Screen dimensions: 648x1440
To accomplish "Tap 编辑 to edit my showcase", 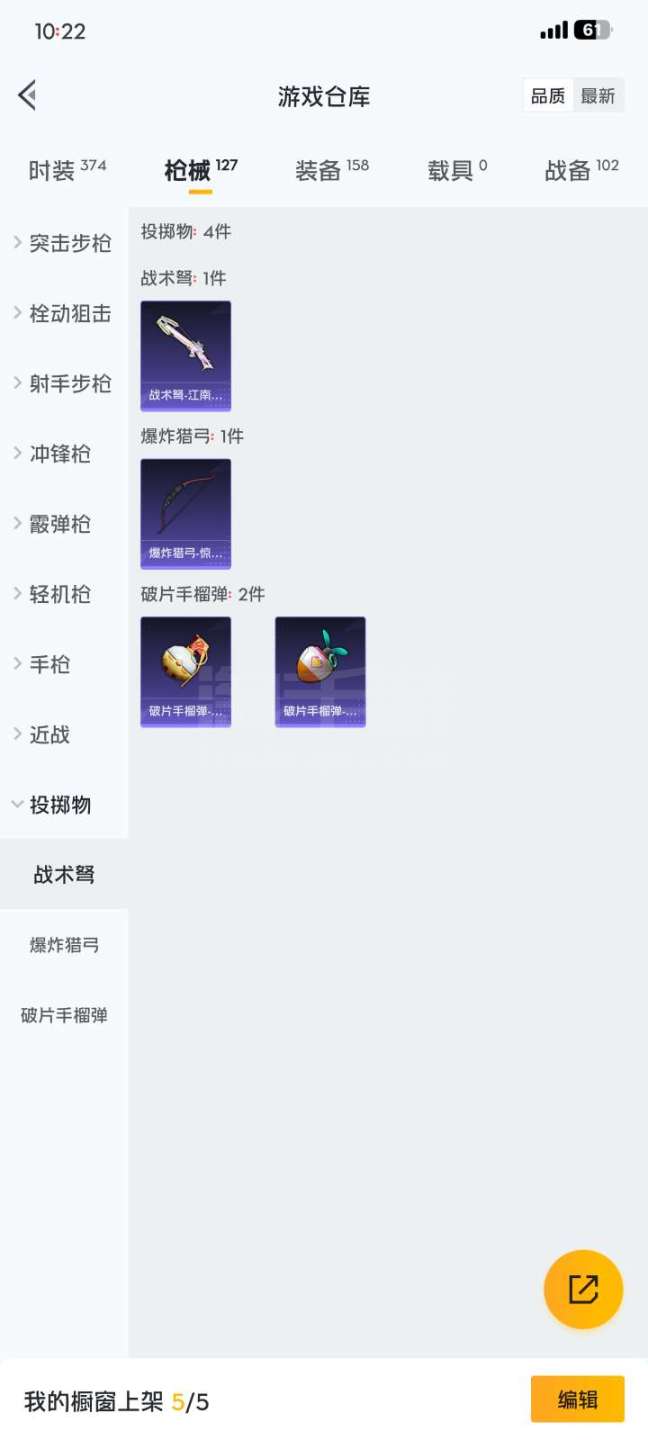I will click(x=577, y=1399).
